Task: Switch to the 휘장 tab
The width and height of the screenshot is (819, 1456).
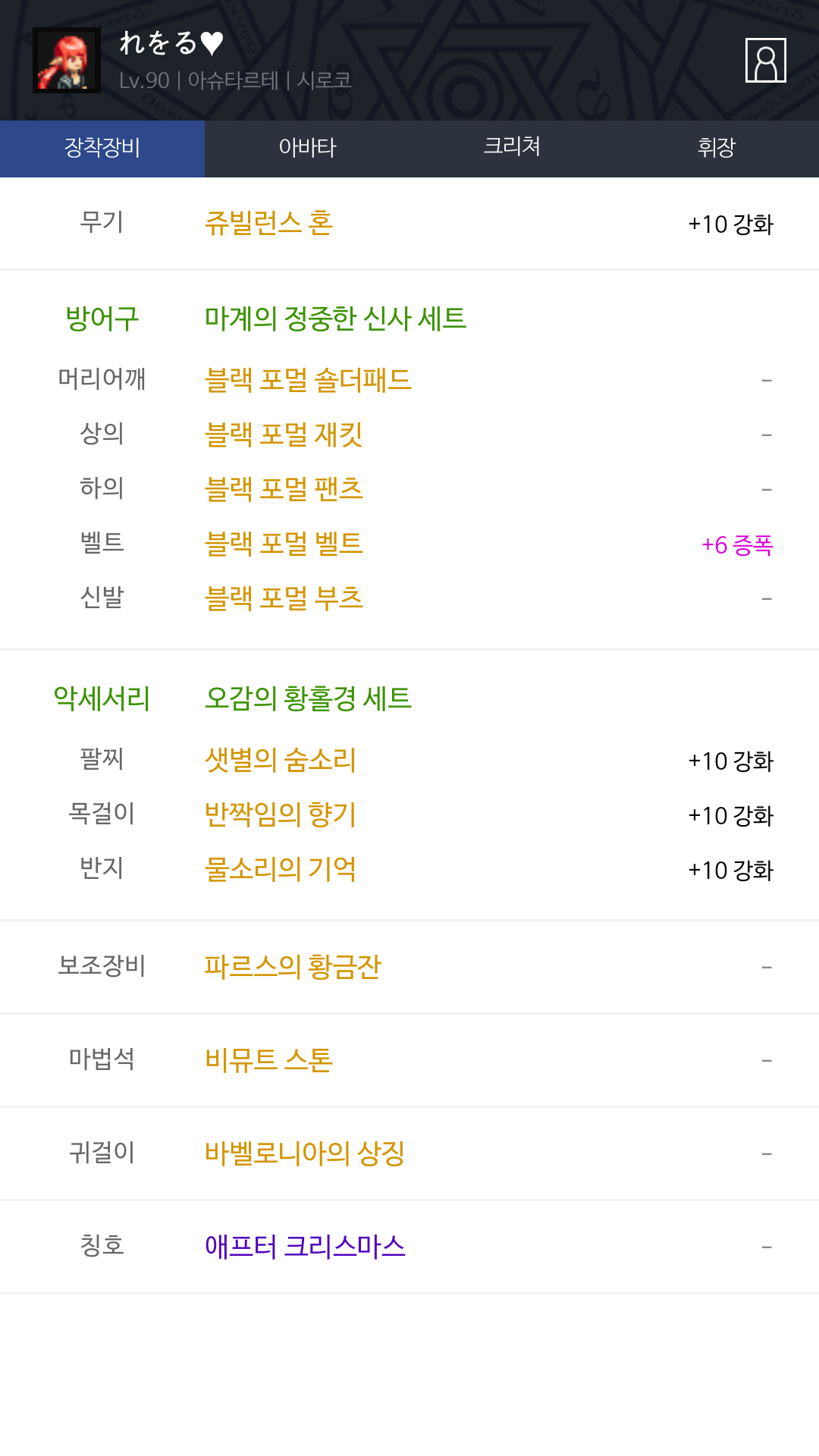Action: (x=717, y=148)
